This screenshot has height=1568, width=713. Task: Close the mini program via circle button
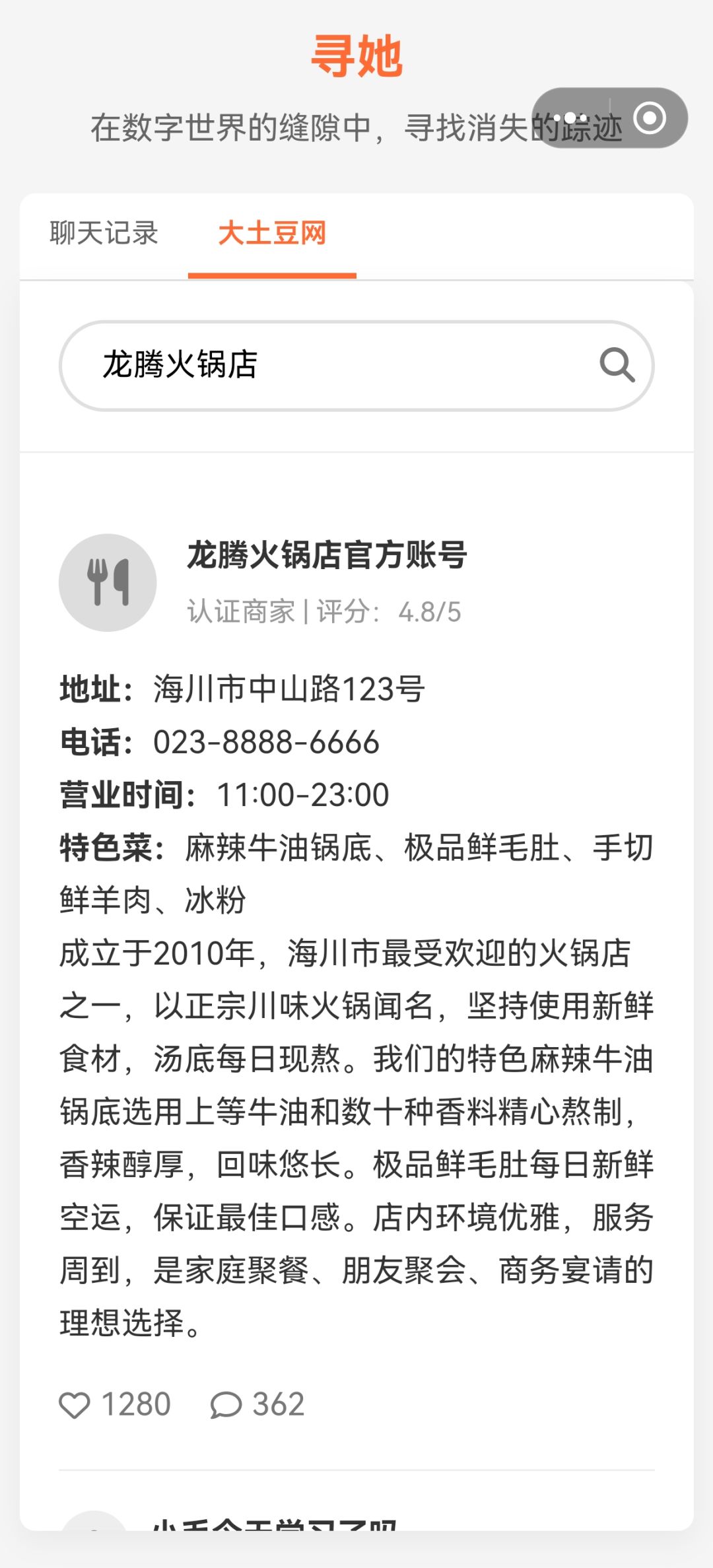coord(650,118)
